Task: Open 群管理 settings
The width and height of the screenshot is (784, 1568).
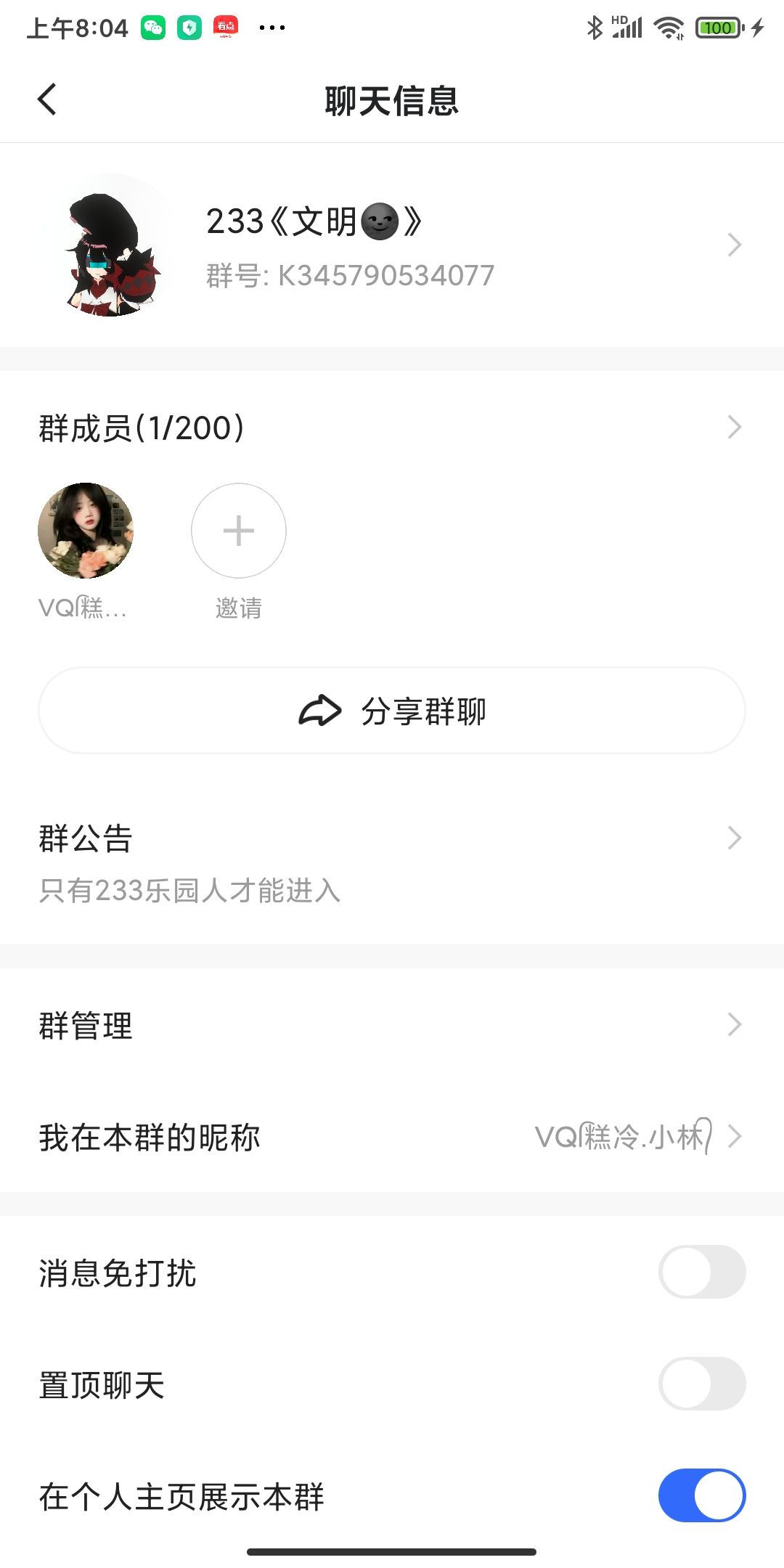Action: click(x=392, y=1025)
